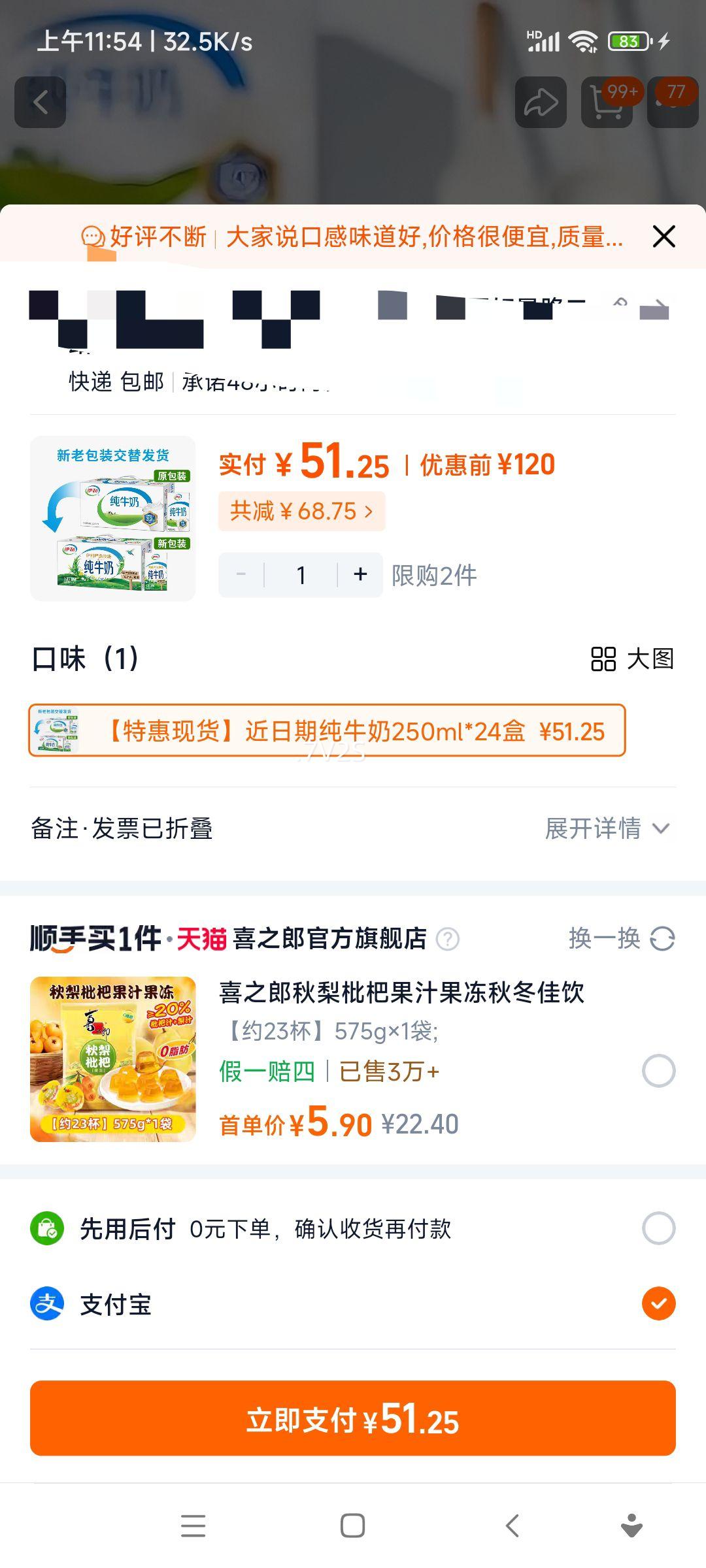Dismiss the 好评不断 review banner
The height and width of the screenshot is (1568, 706).
click(663, 237)
